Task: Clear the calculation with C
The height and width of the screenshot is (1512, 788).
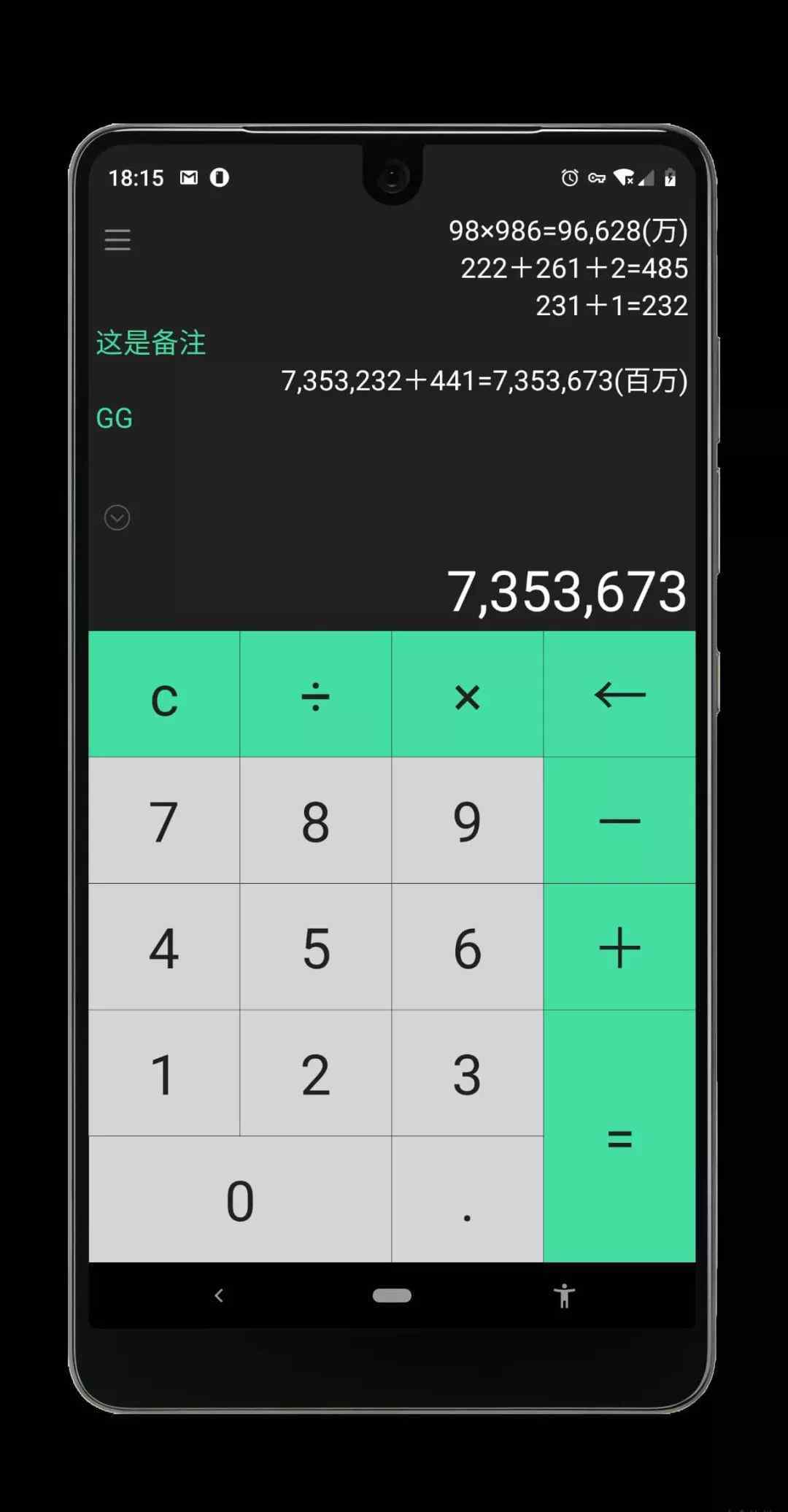Action: tap(164, 694)
